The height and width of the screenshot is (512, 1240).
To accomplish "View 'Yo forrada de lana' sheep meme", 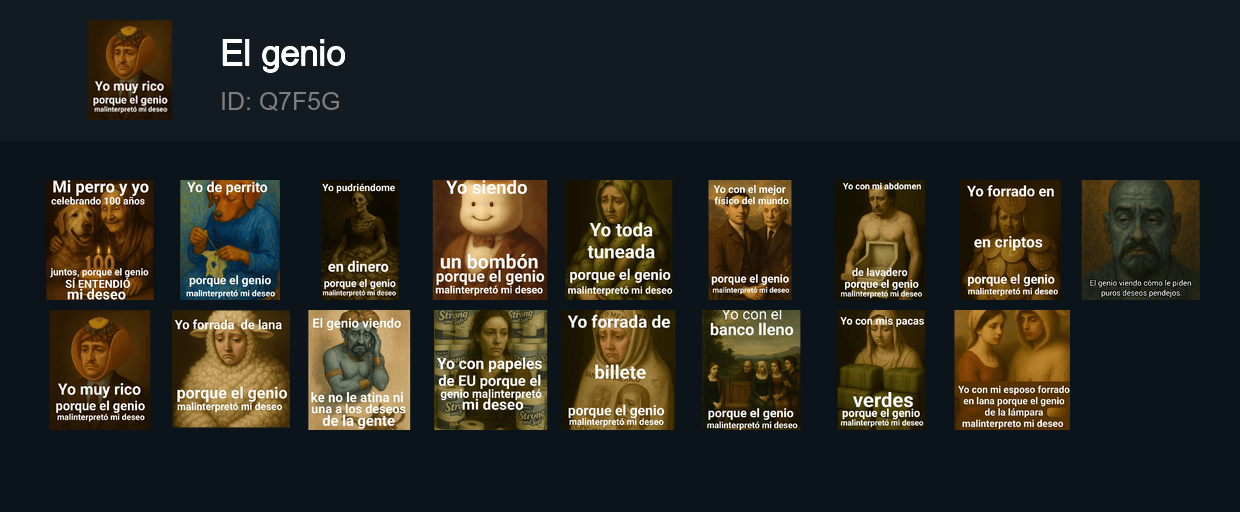I will pyautogui.click(x=231, y=370).
